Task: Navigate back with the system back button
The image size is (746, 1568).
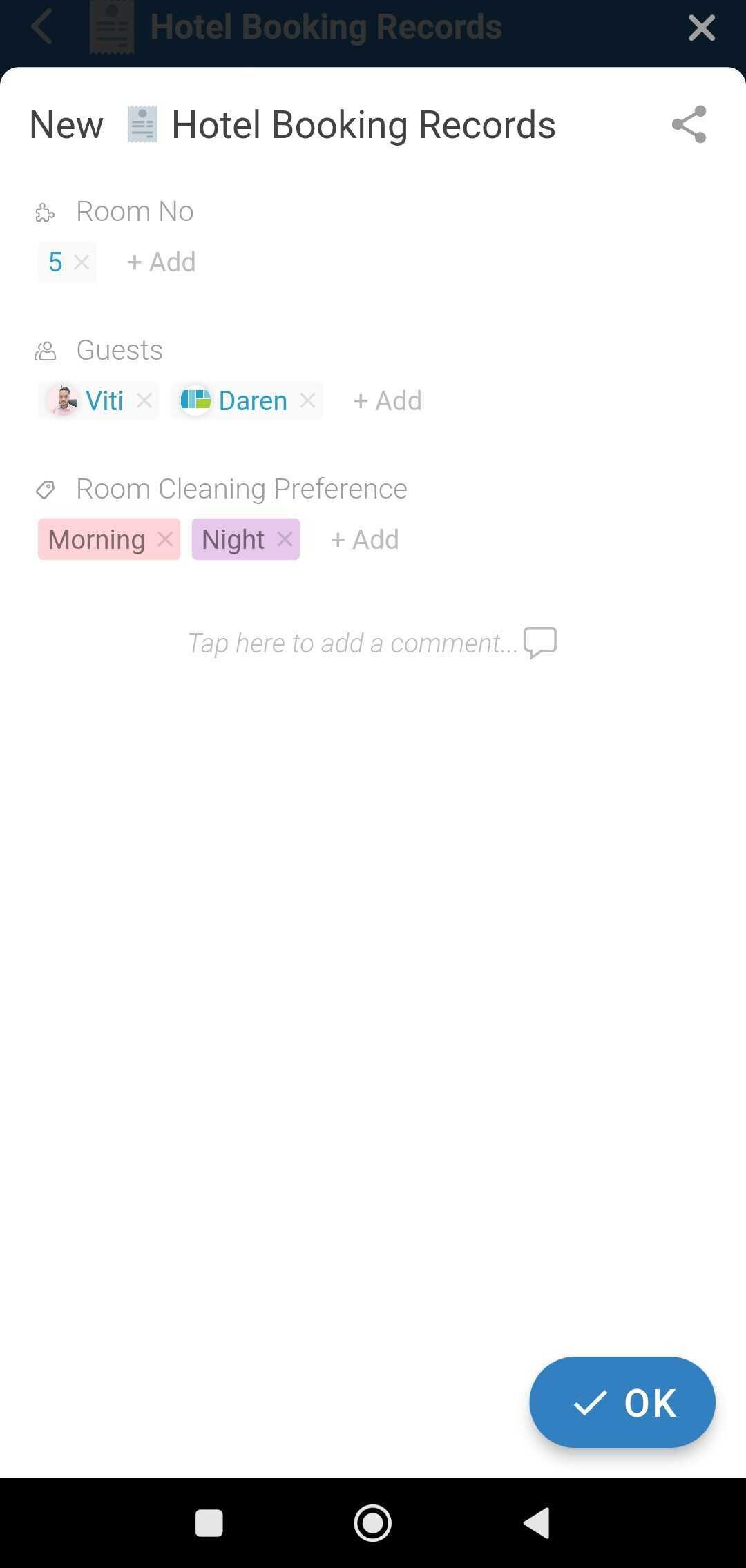Action: [537, 1522]
